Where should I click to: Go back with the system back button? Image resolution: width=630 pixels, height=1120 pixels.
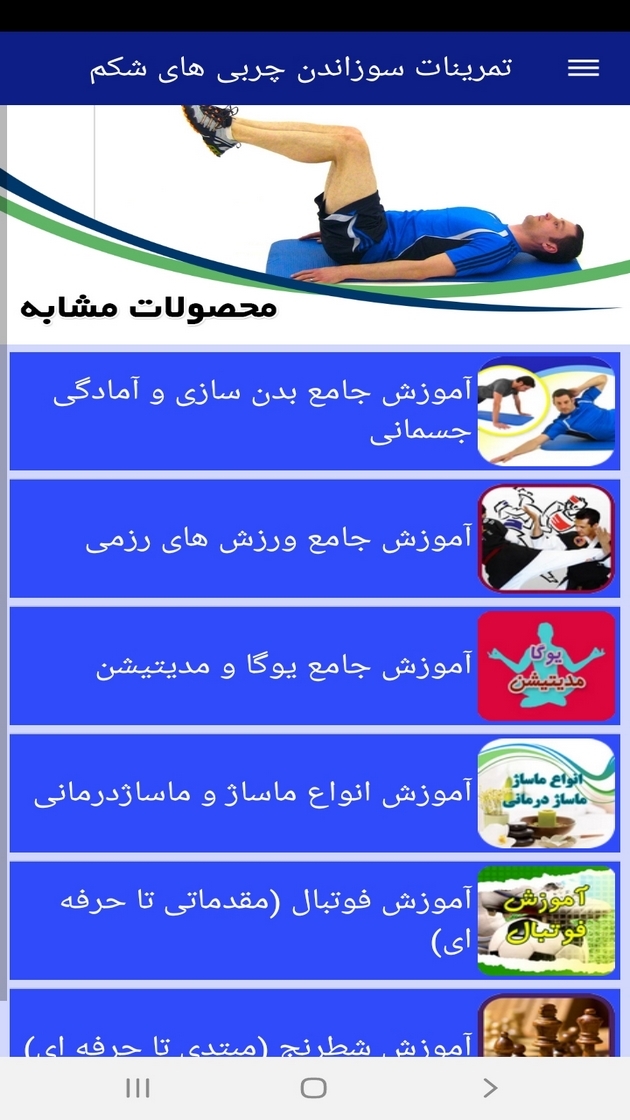pyautogui.click(x=489, y=1088)
